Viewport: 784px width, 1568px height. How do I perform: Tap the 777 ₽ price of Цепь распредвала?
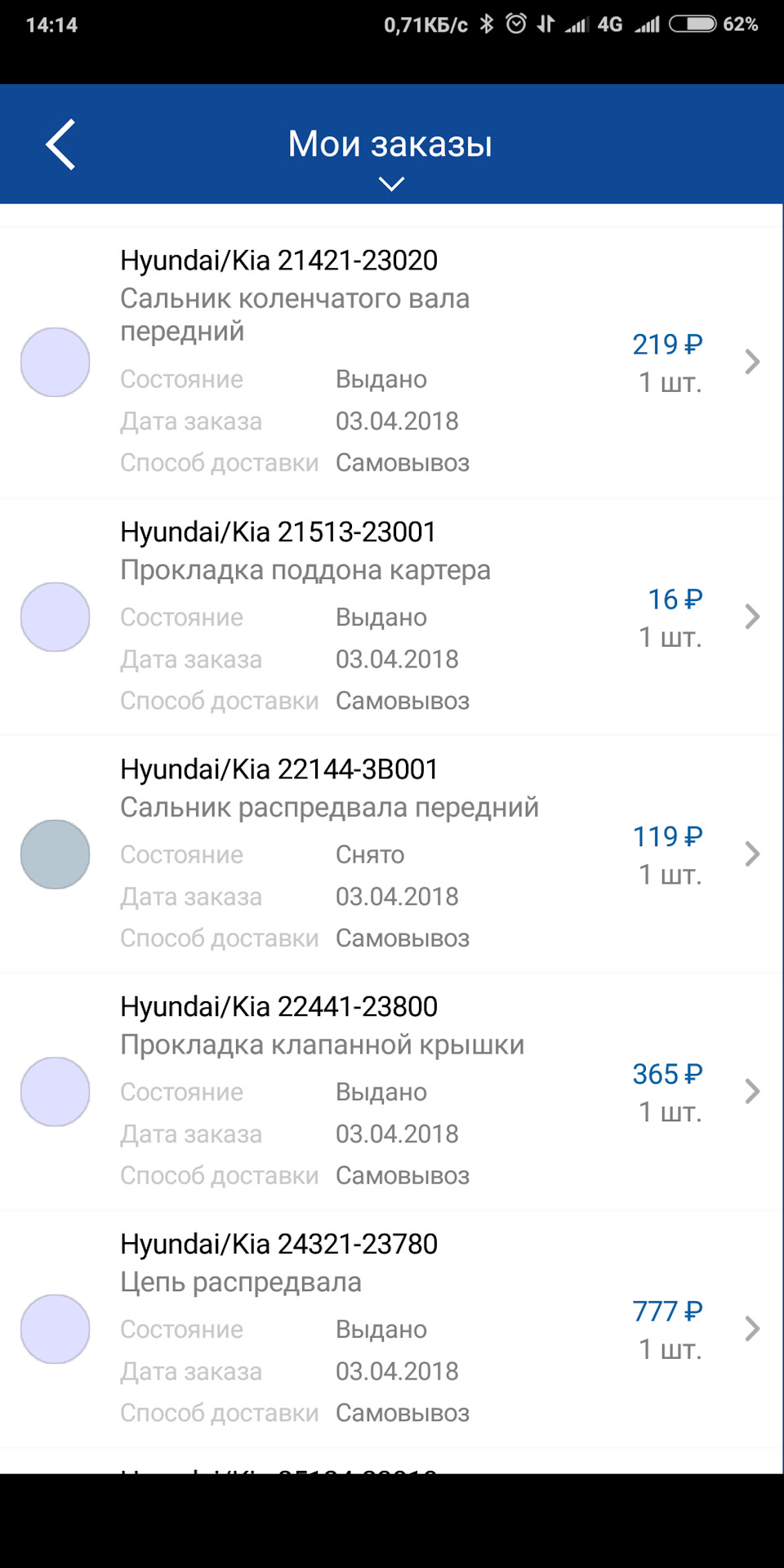[666, 1312]
